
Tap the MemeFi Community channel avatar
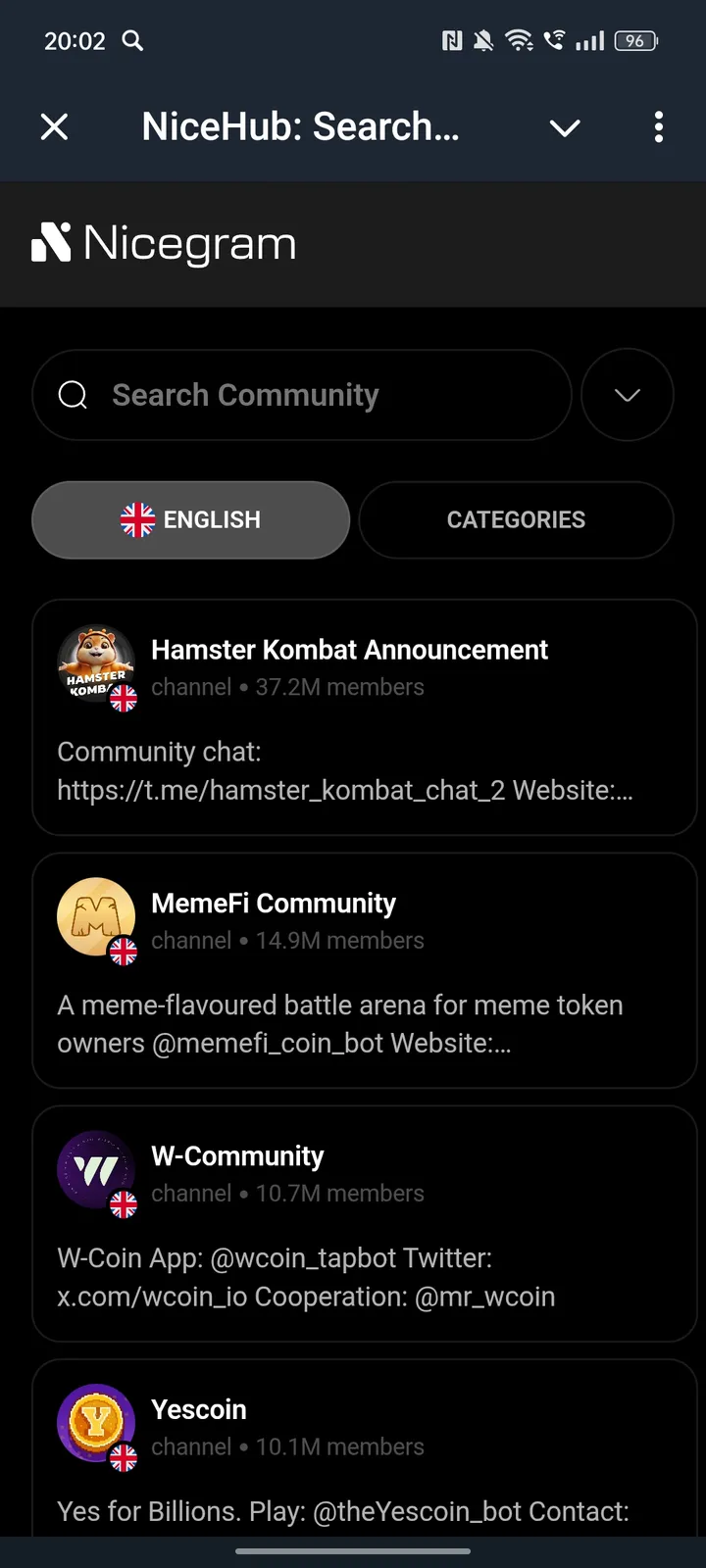coord(95,917)
